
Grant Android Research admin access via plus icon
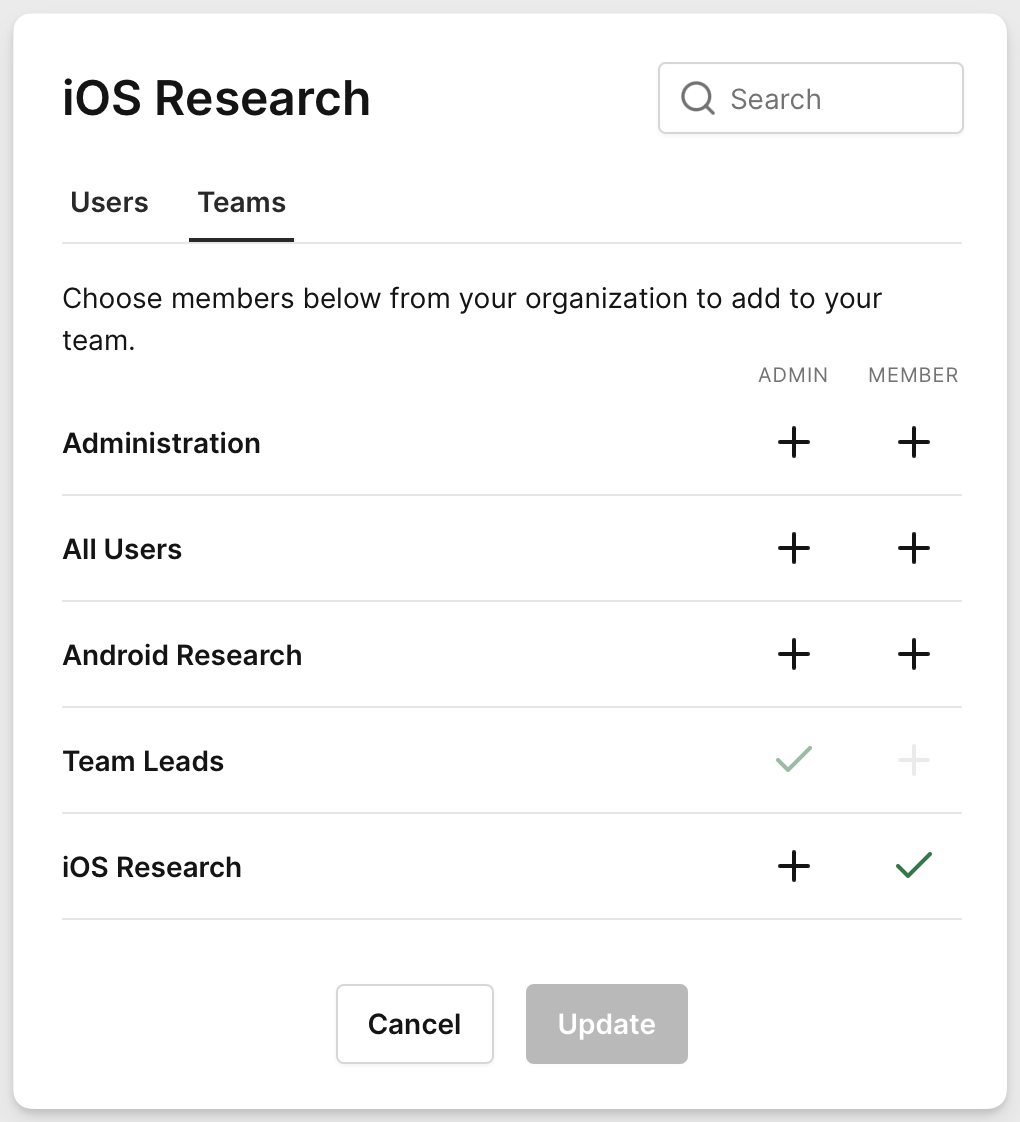[793, 654]
